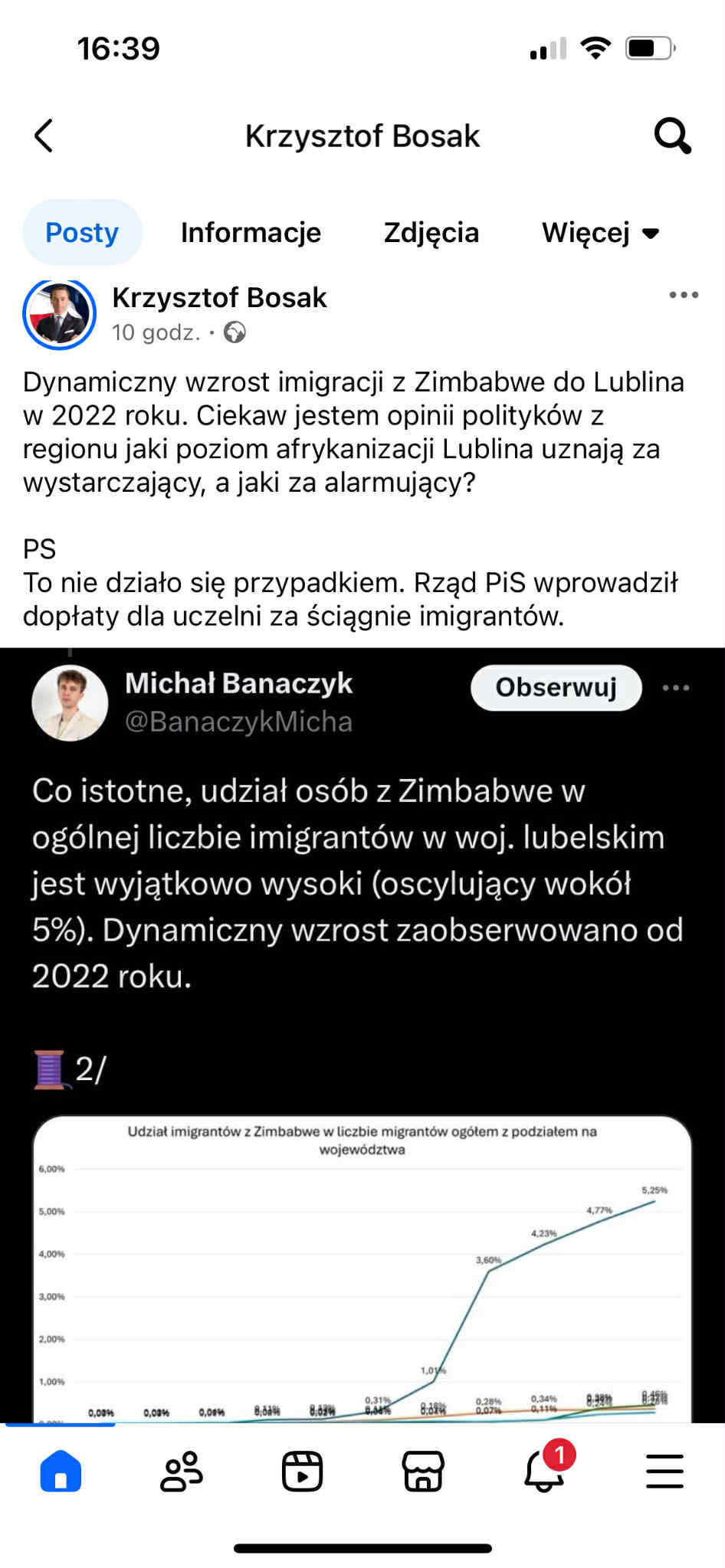Go to the Facebook home feed
Viewport: 725px width, 1568px height.
pyautogui.click(x=61, y=1471)
